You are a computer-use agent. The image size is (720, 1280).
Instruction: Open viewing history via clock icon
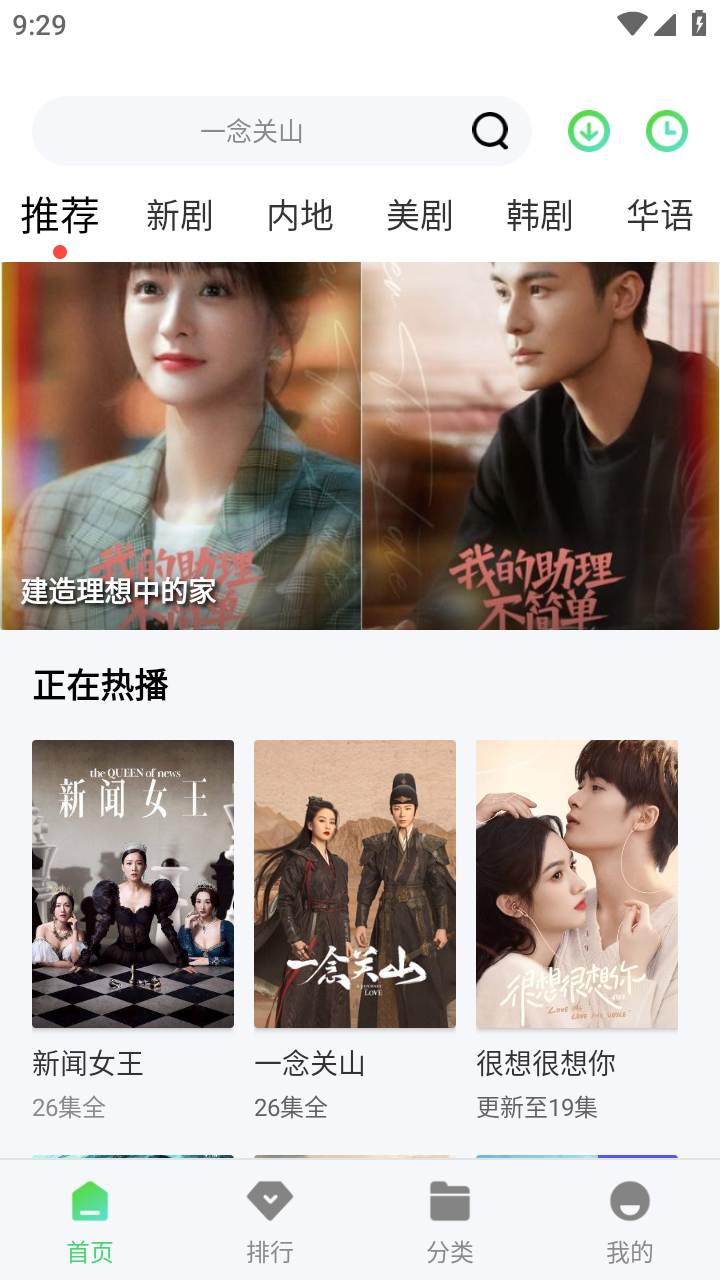pyautogui.click(x=666, y=130)
